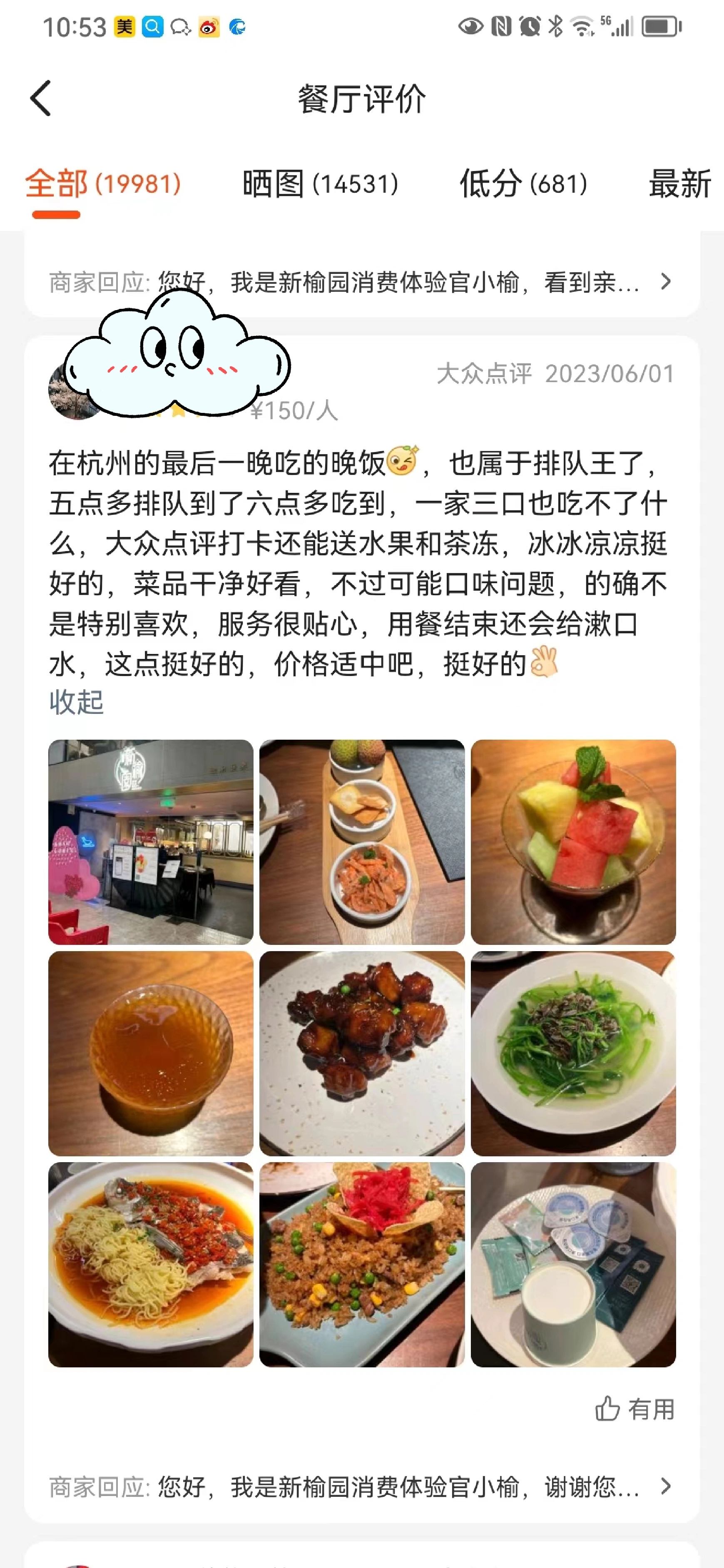The width and height of the screenshot is (724, 1568).
Task: Open the mouthwash and cup photo
Action: click(573, 1264)
